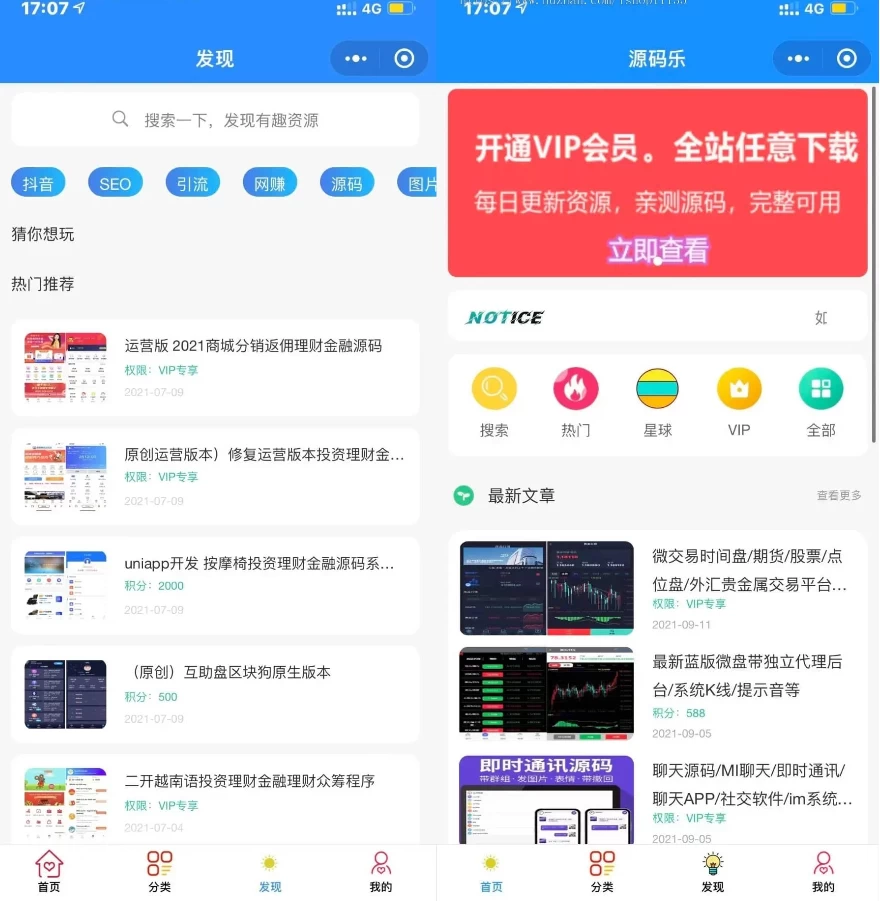The width and height of the screenshot is (880, 901).
Task: Toggle the 网赚 filter tag
Action: pos(270,182)
